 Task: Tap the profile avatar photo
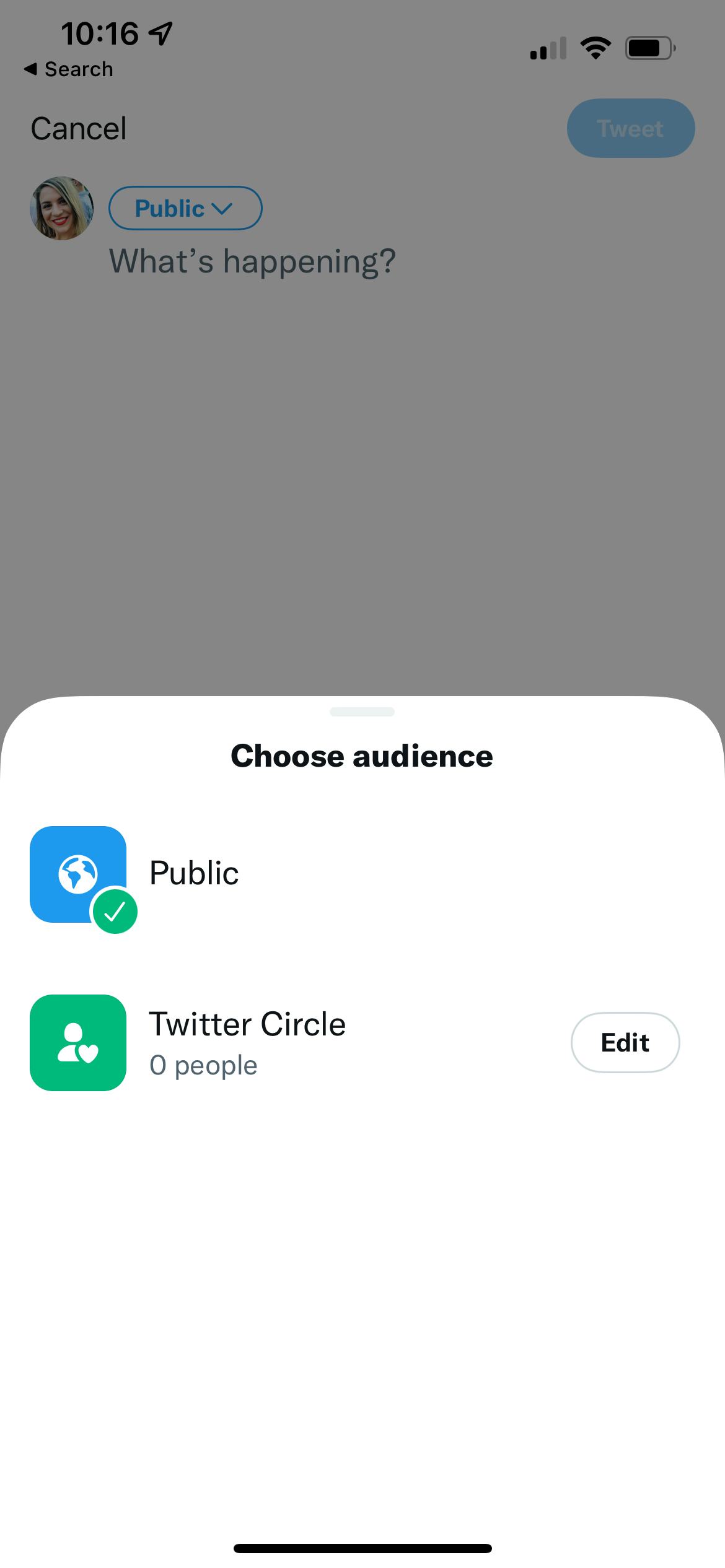[x=61, y=208]
